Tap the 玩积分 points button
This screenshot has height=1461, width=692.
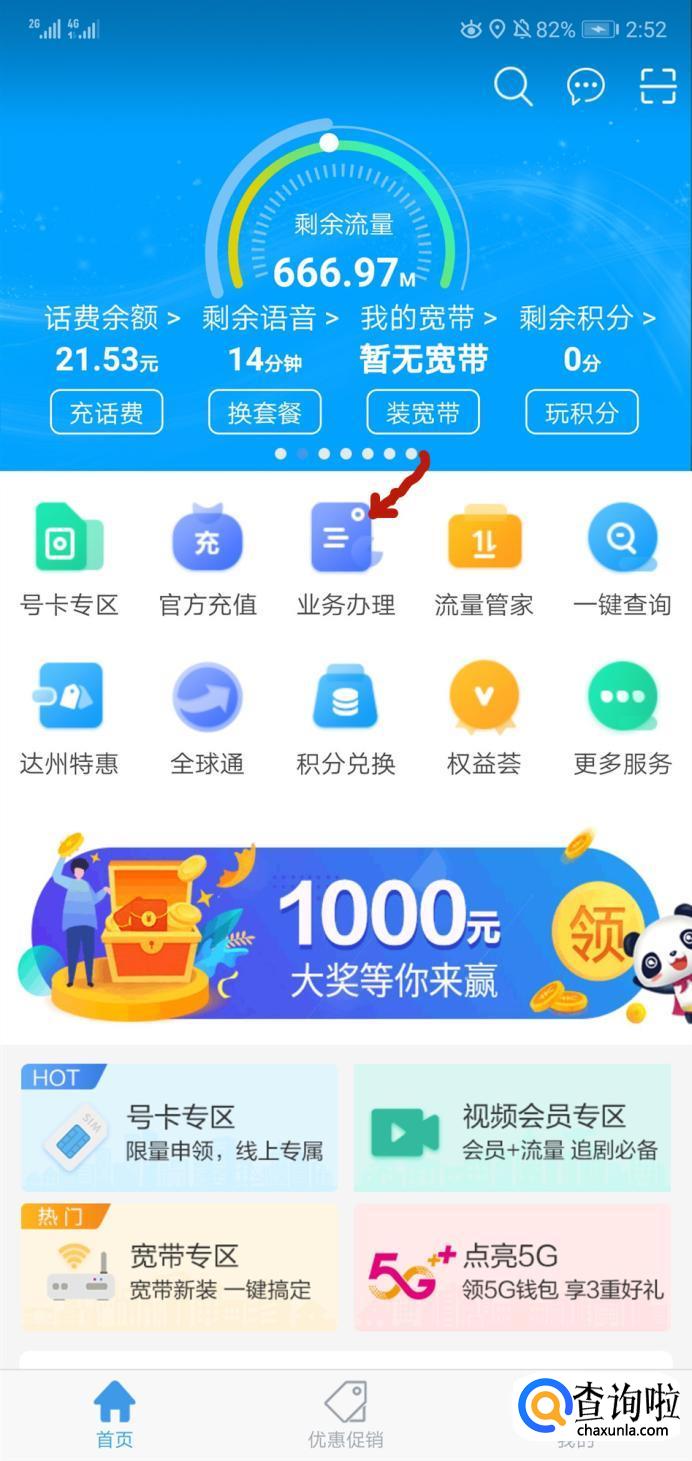581,412
